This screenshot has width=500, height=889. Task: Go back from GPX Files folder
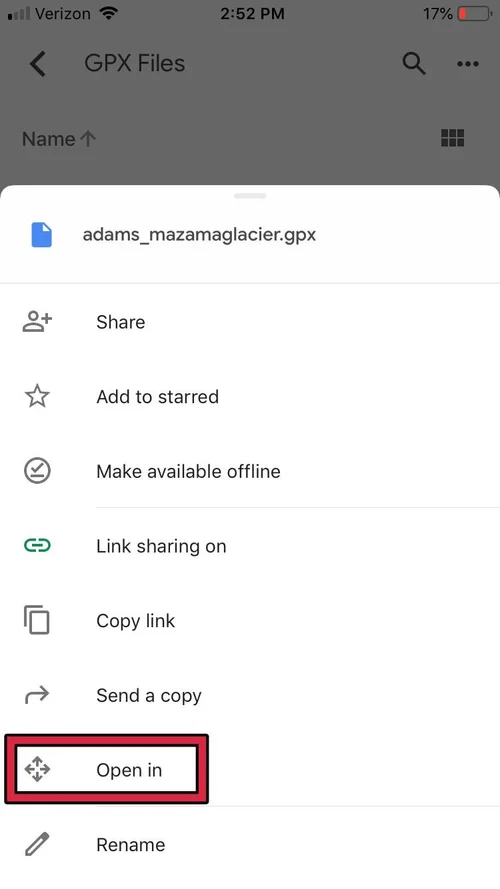pyautogui.click(x=37, y=64)
